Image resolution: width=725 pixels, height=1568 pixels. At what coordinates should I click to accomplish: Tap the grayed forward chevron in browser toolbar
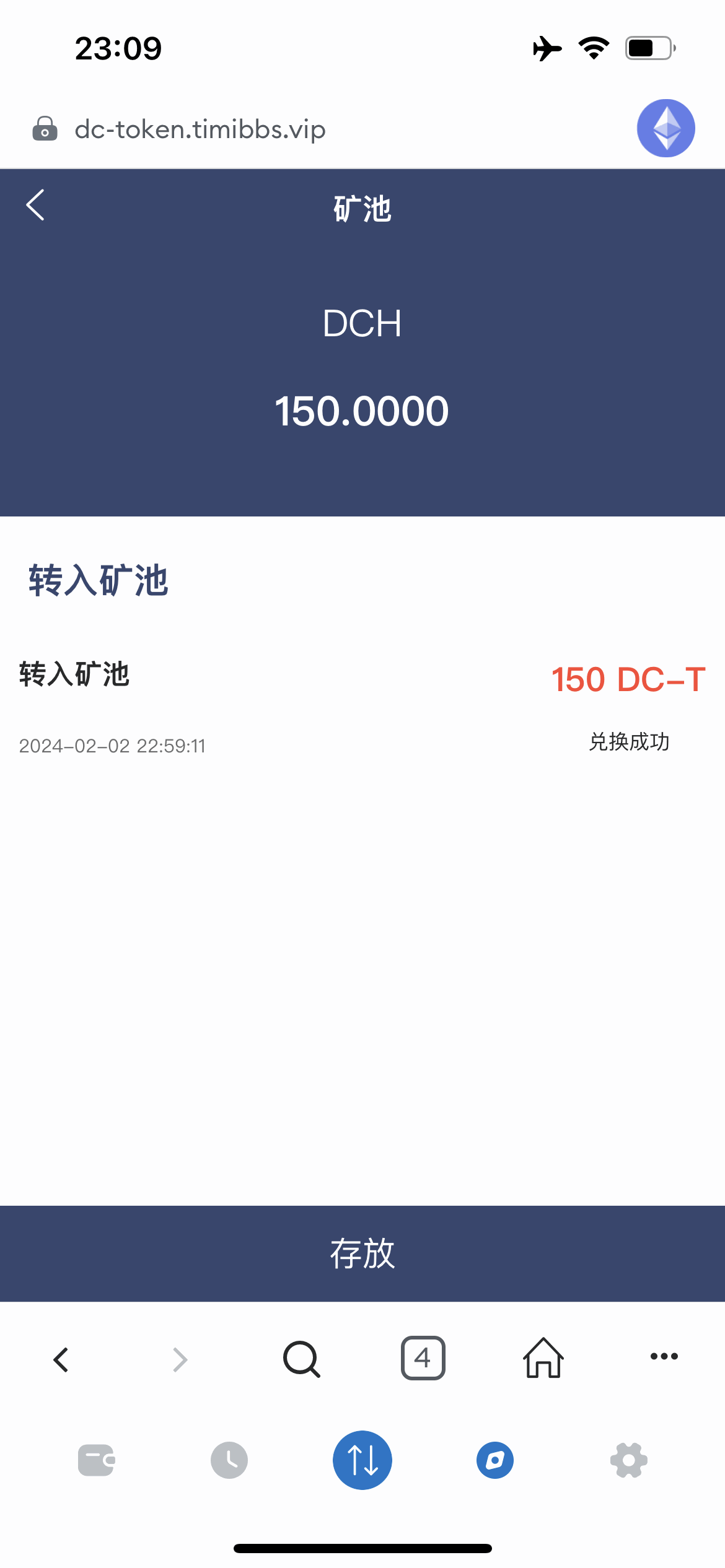180,1359
